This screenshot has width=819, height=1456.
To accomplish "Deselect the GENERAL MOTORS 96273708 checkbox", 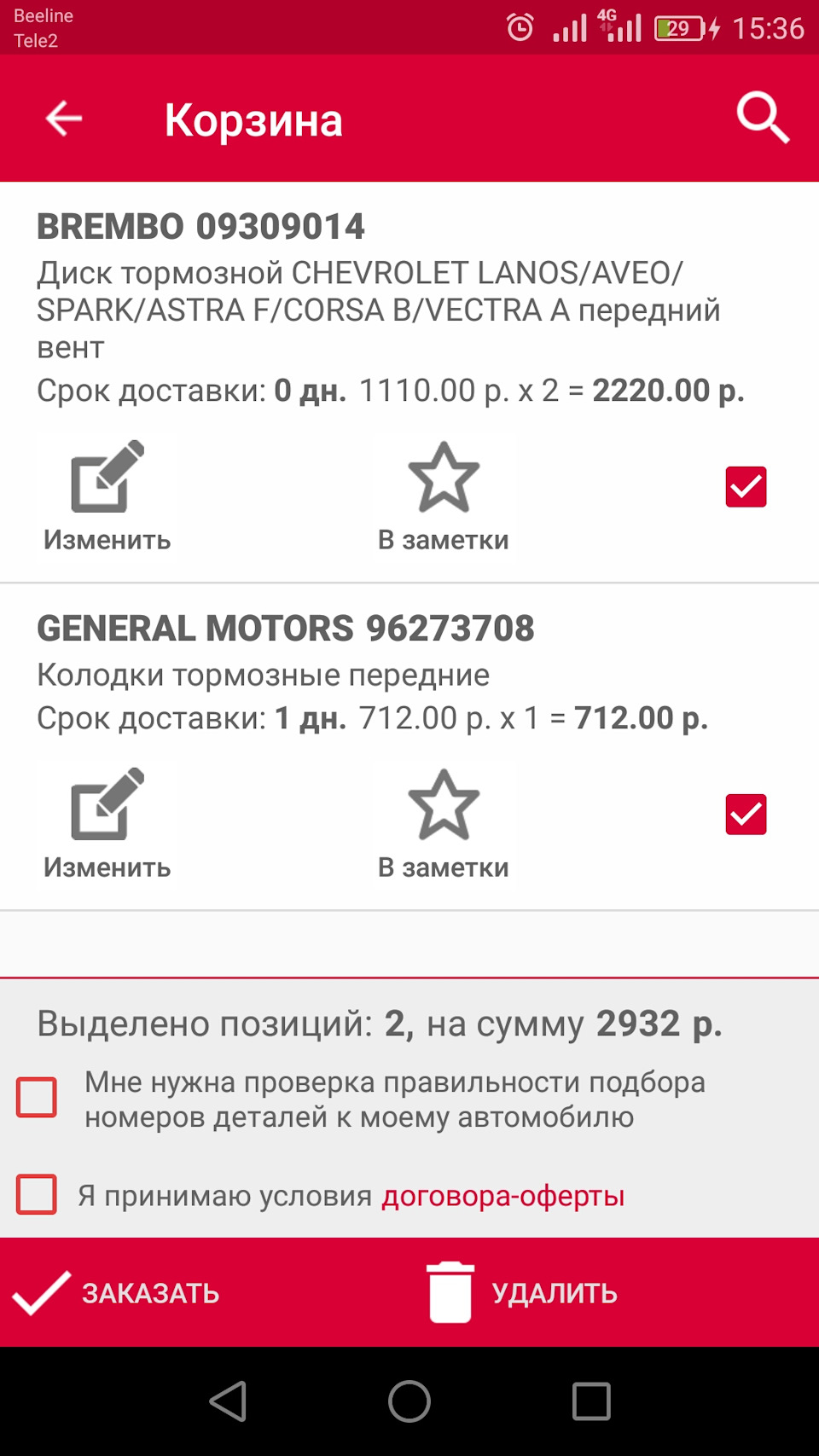I will 746,815.
